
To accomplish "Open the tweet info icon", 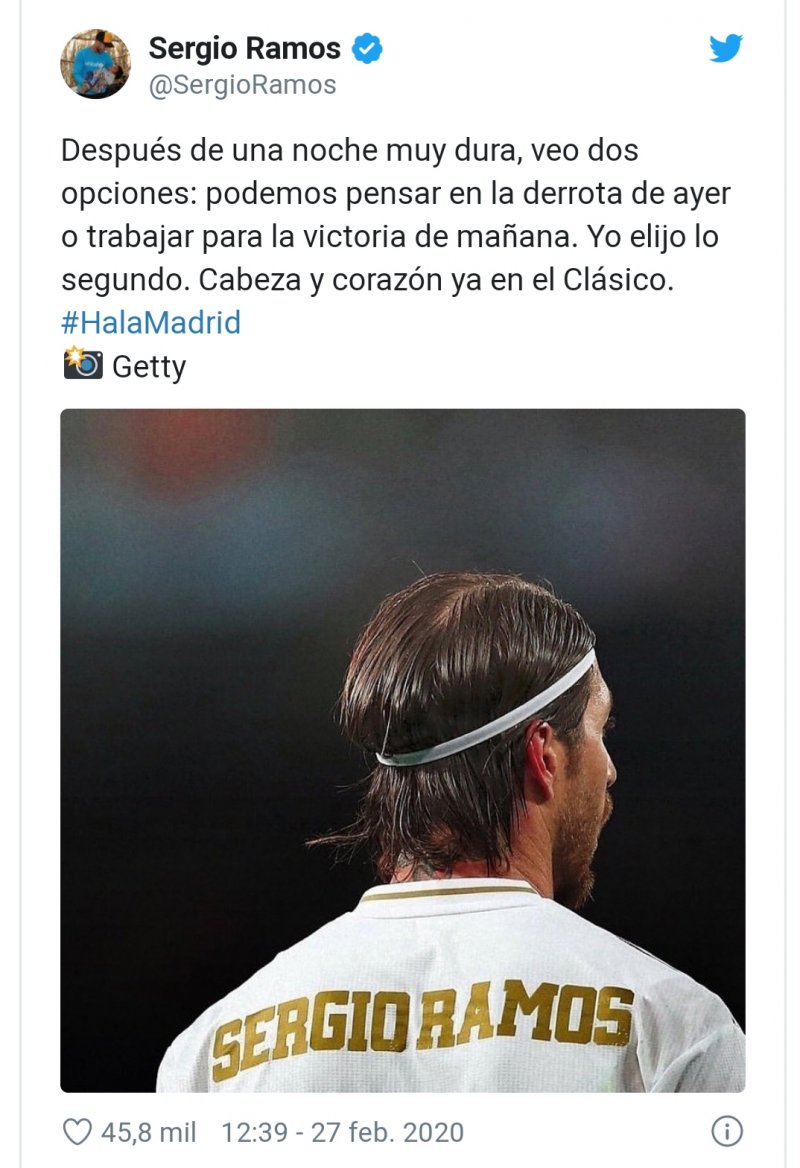I will (726, 1132).
